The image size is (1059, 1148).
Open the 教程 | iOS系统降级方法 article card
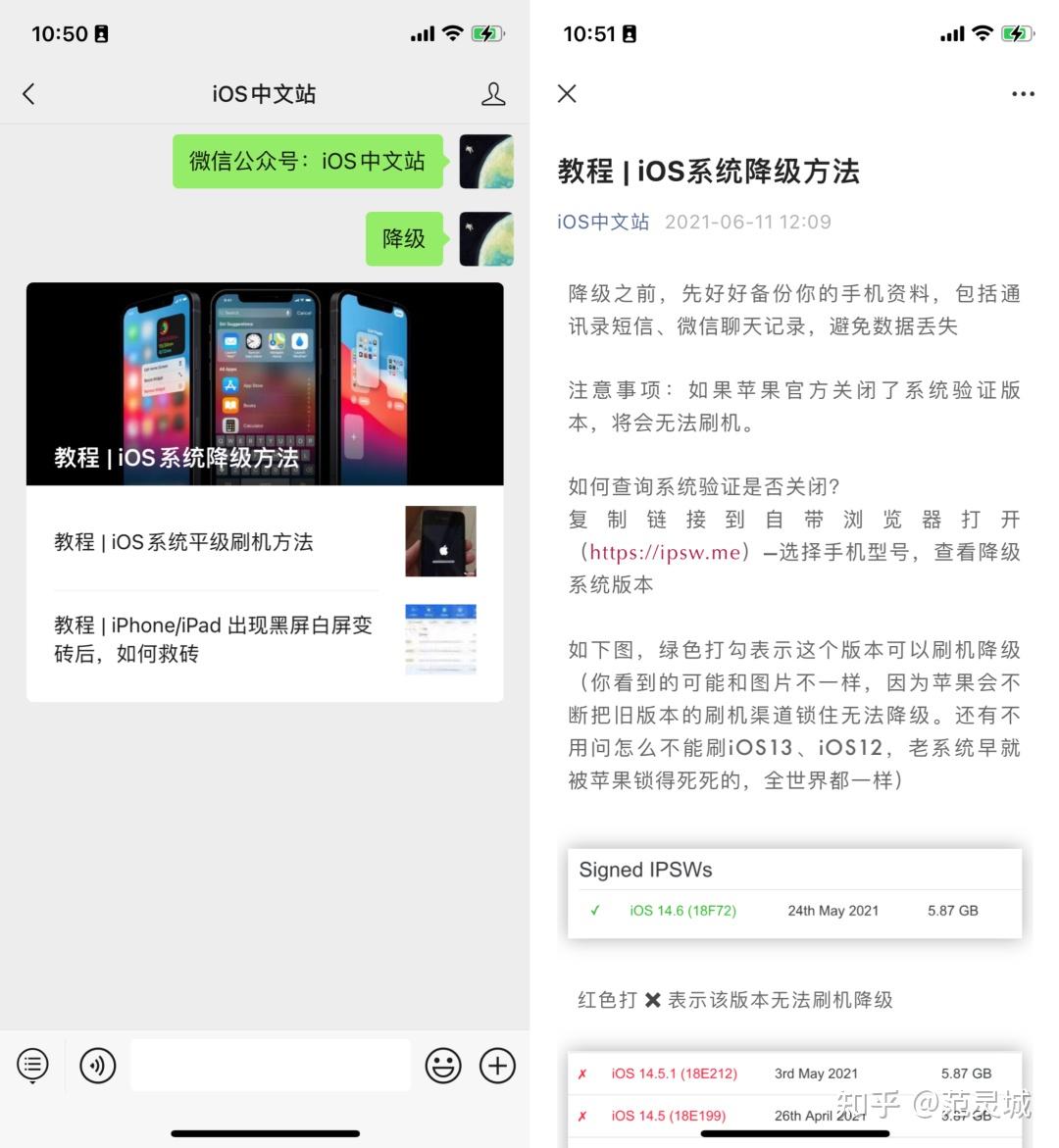point(265,384)
